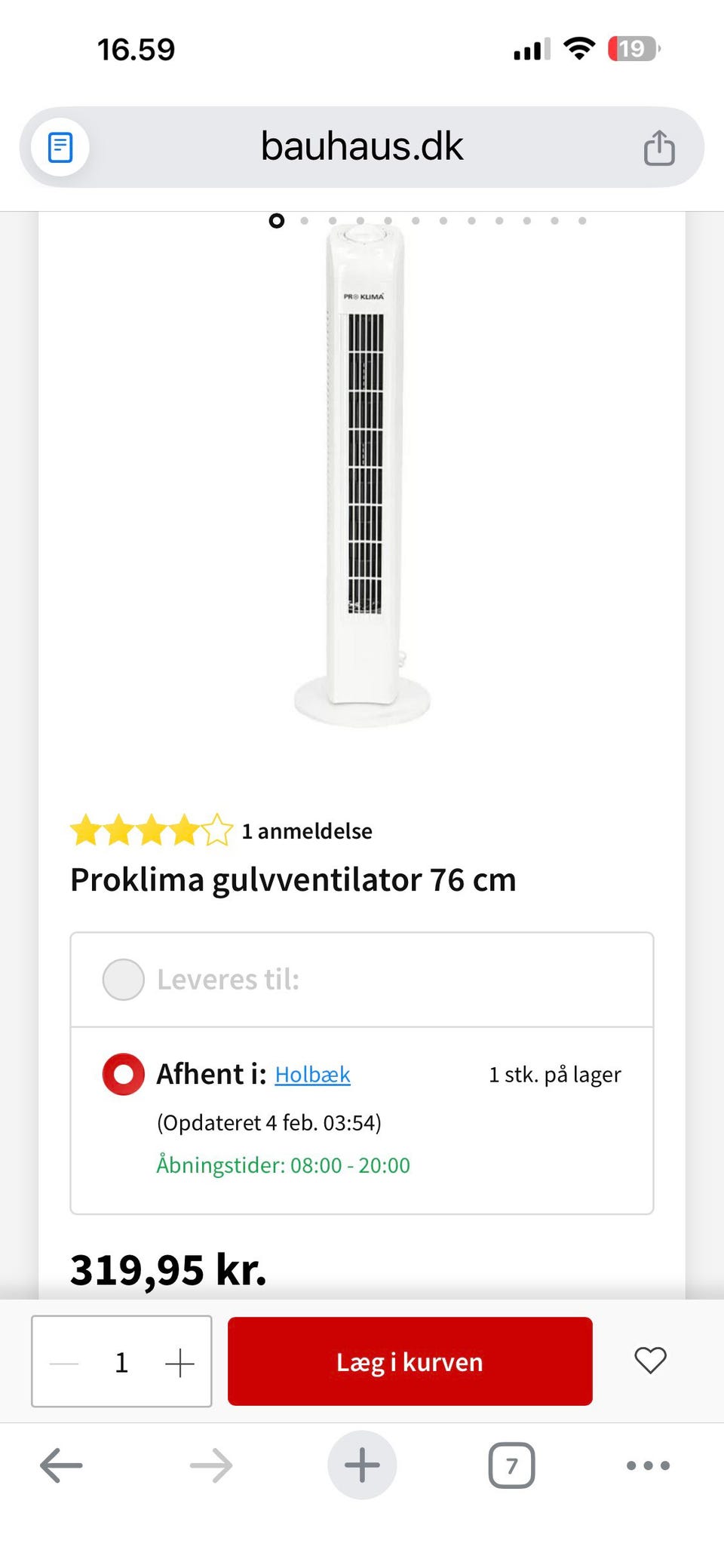Open the tab overview showing 7 tabs
The height and width of the screenshot is (1568, 724).
[x=511, y=1464]
